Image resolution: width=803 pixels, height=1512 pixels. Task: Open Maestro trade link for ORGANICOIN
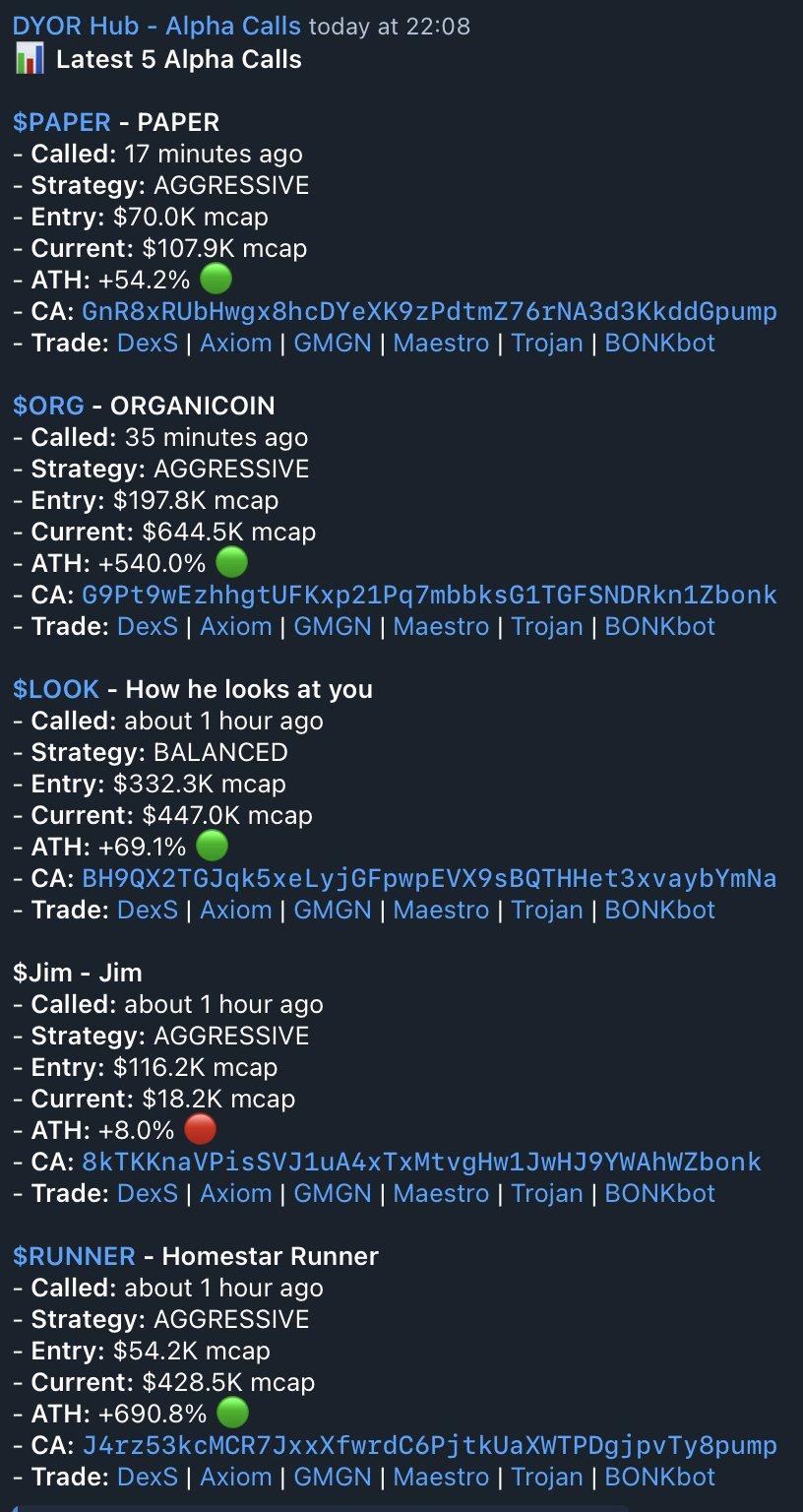441,627
